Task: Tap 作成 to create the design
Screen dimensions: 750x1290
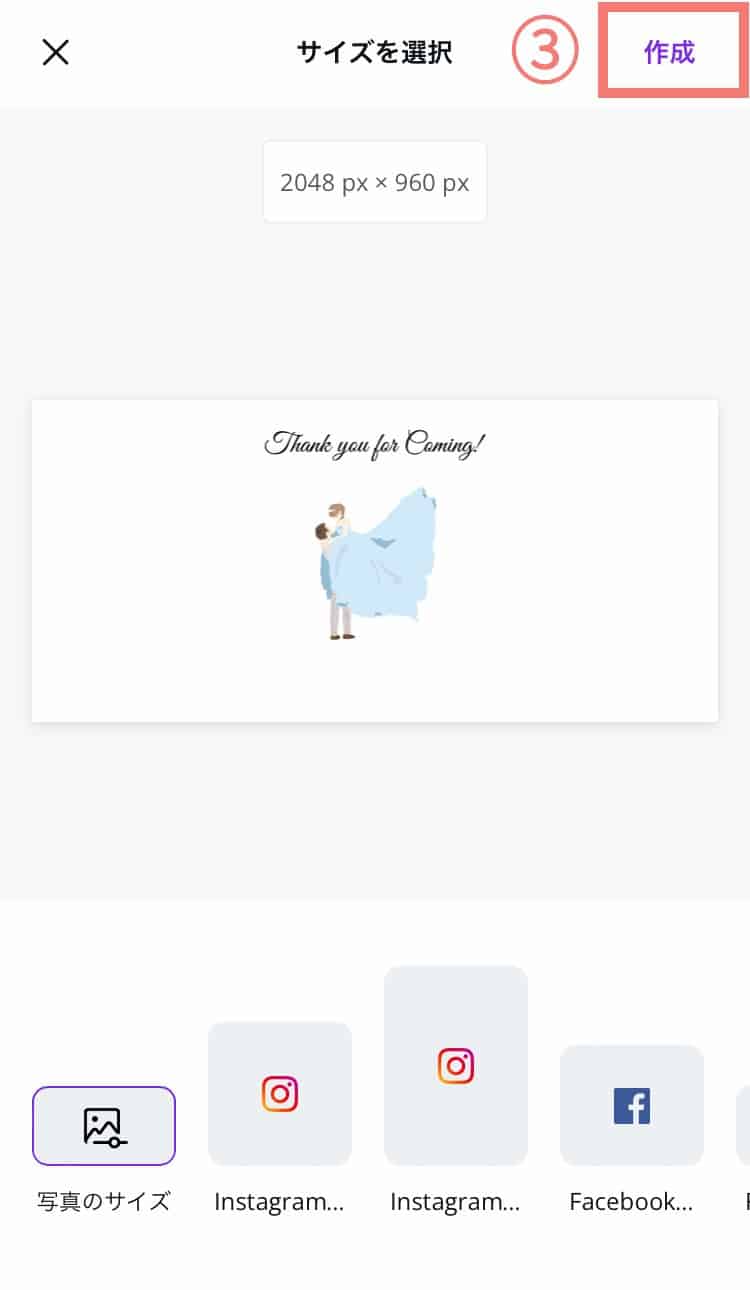Action: pyautogui.click(x=669, y=52)
